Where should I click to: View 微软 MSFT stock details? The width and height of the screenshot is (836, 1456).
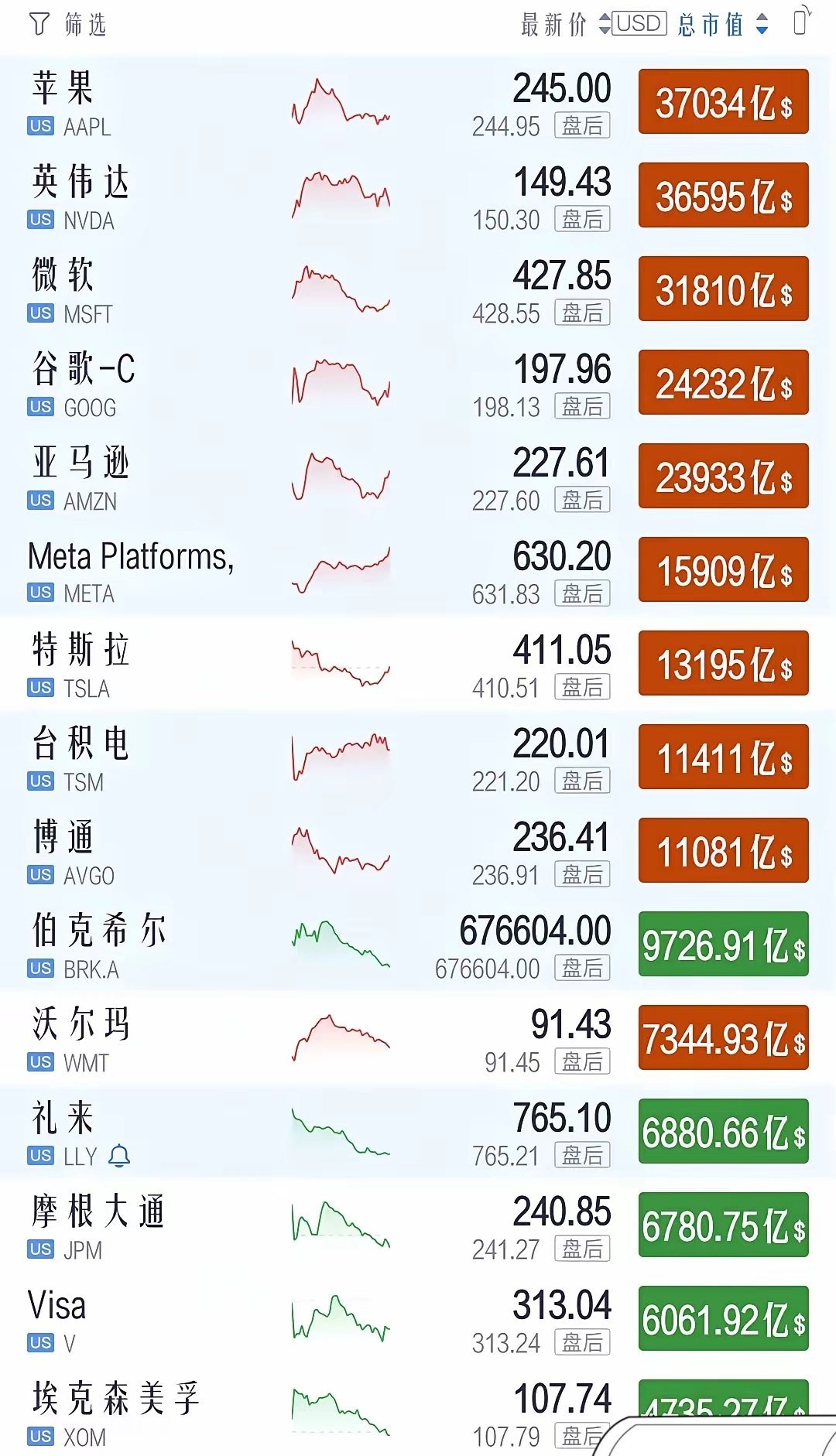(418, 290)
